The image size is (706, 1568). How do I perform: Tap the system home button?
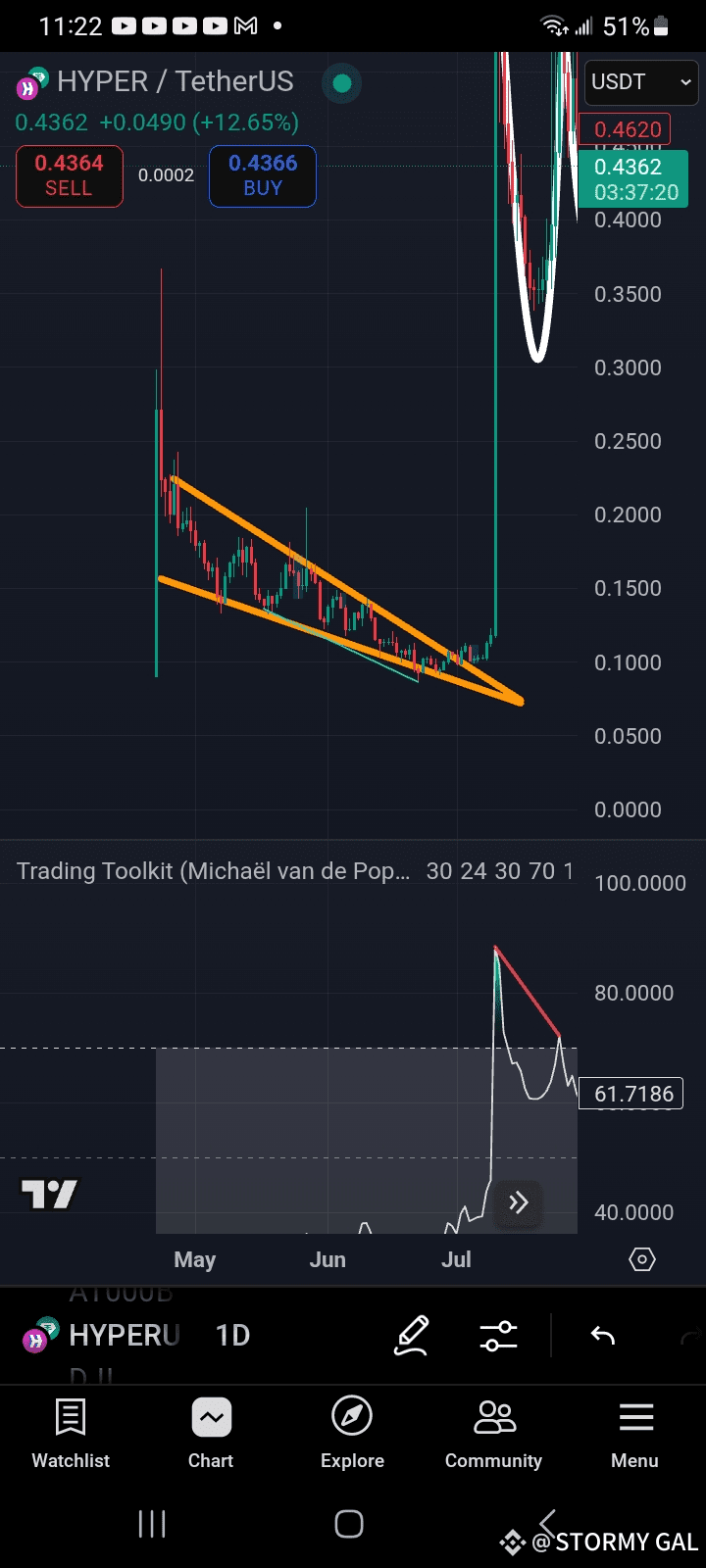[349, 1524]
